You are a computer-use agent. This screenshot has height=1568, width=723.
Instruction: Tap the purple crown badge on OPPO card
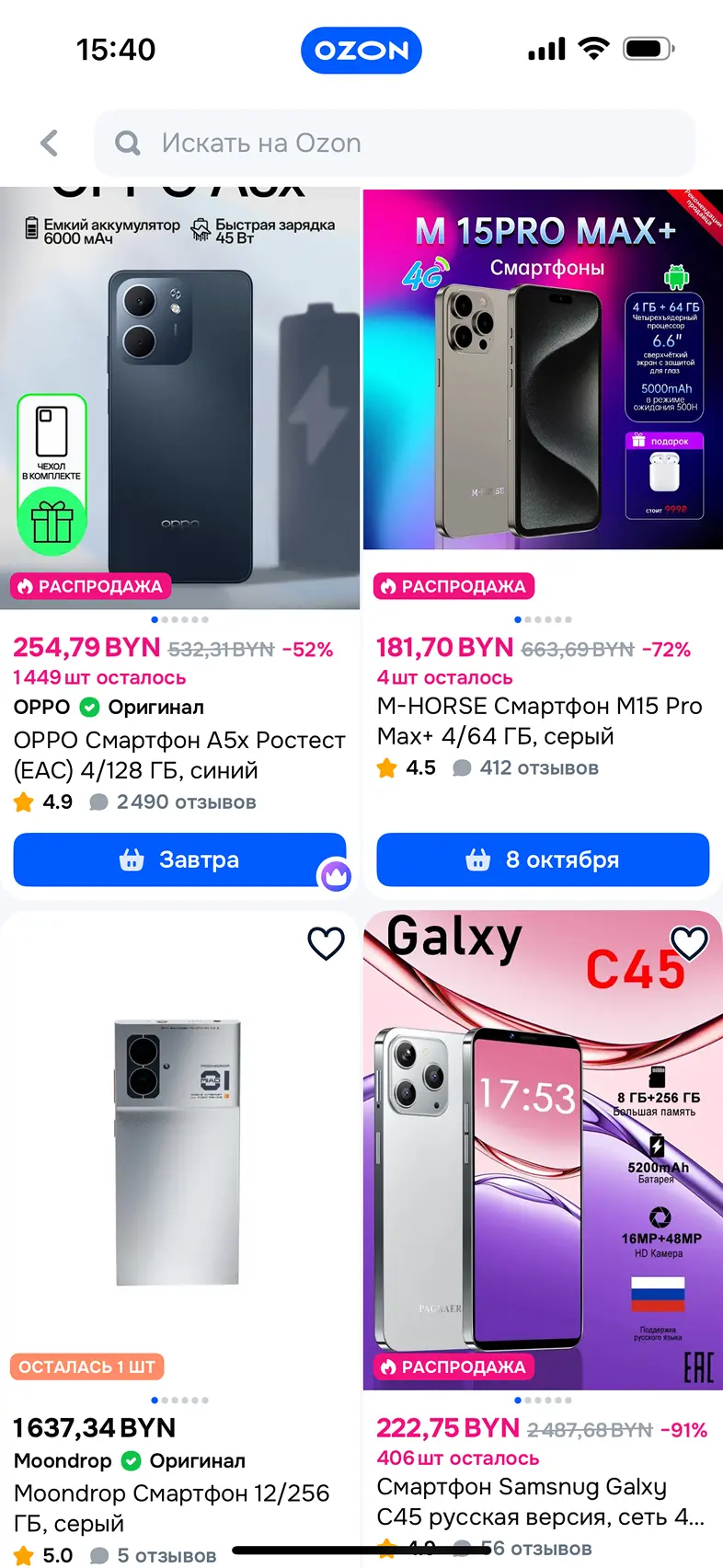(x=335, y=875)
